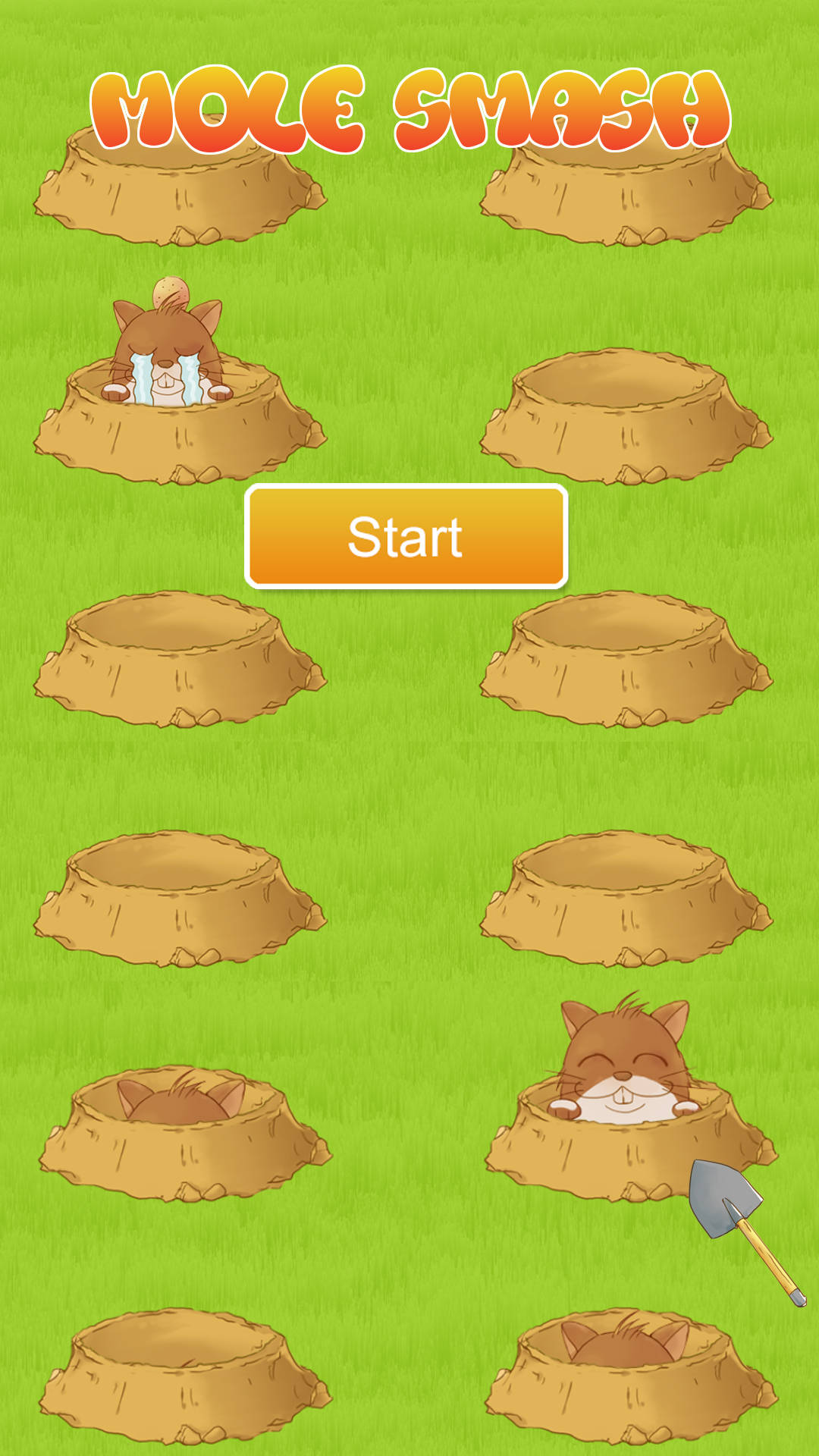Screen dimensions: 819x1456
Task: Tap the Start button
Action: click(406, 536)
